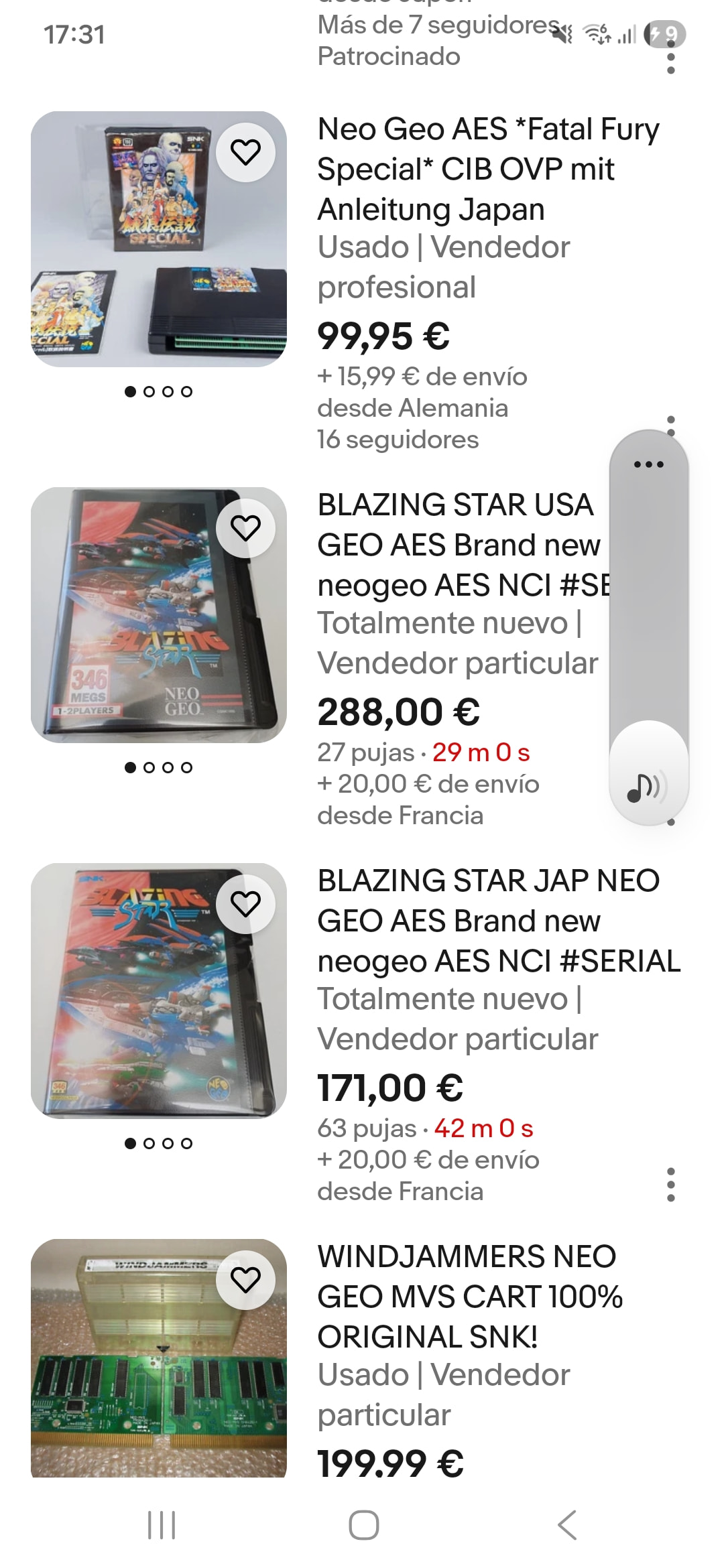724x1568 pixels.
Task: Open Fatal Fury Special CIB listing
Action: (x=488, y=168)
